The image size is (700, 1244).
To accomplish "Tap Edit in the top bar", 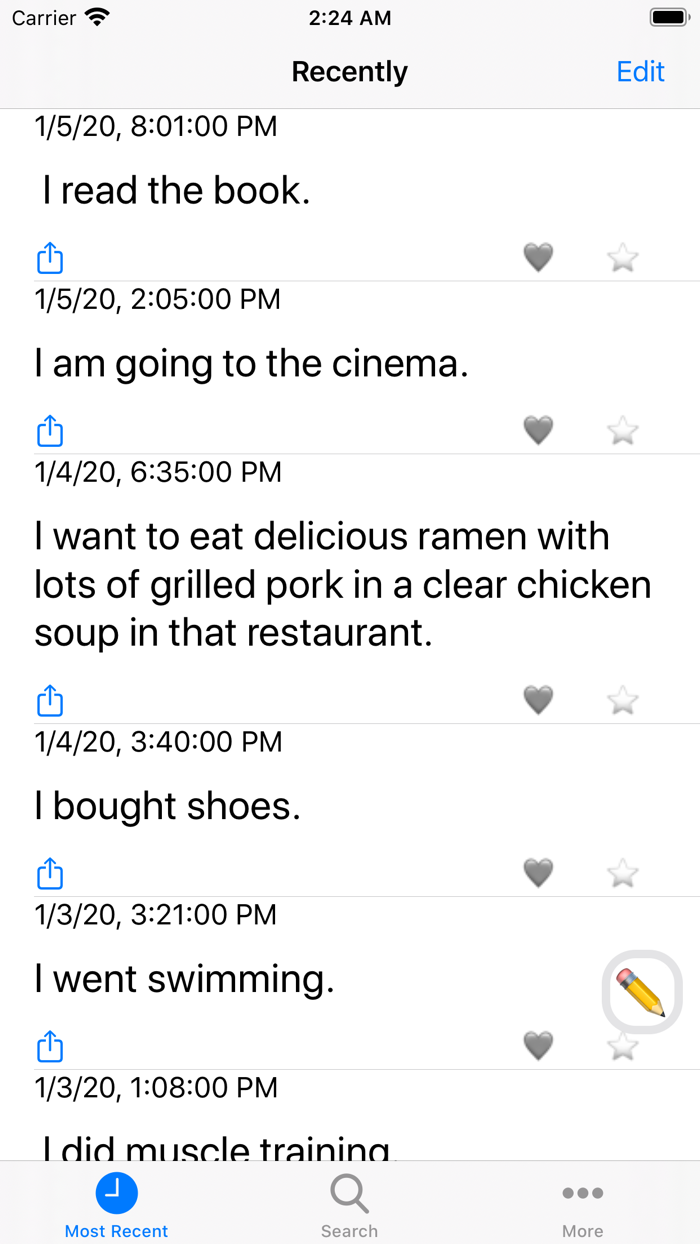I will tap(640, 72).
